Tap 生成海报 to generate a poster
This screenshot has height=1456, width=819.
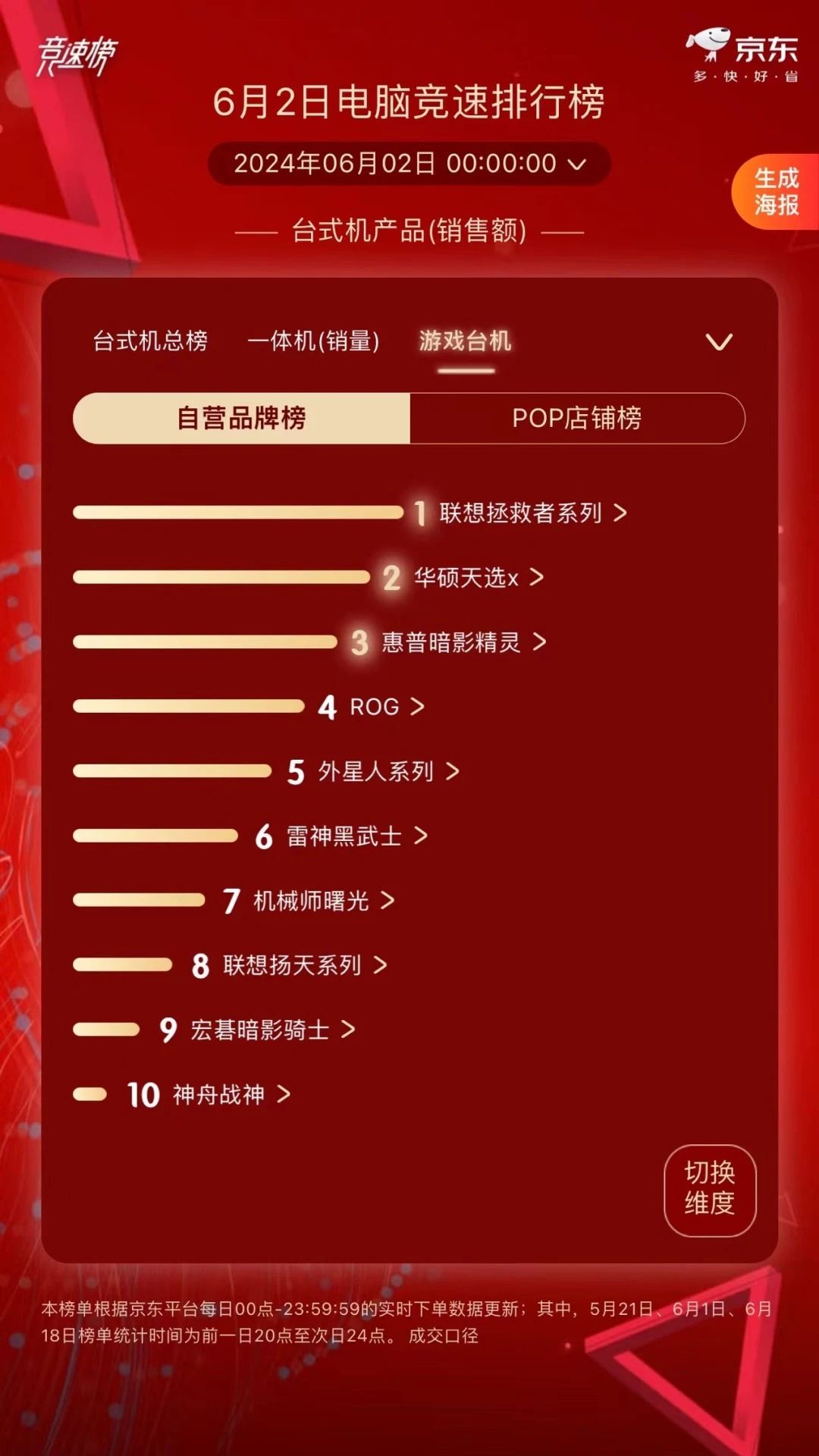pos(776,191)
